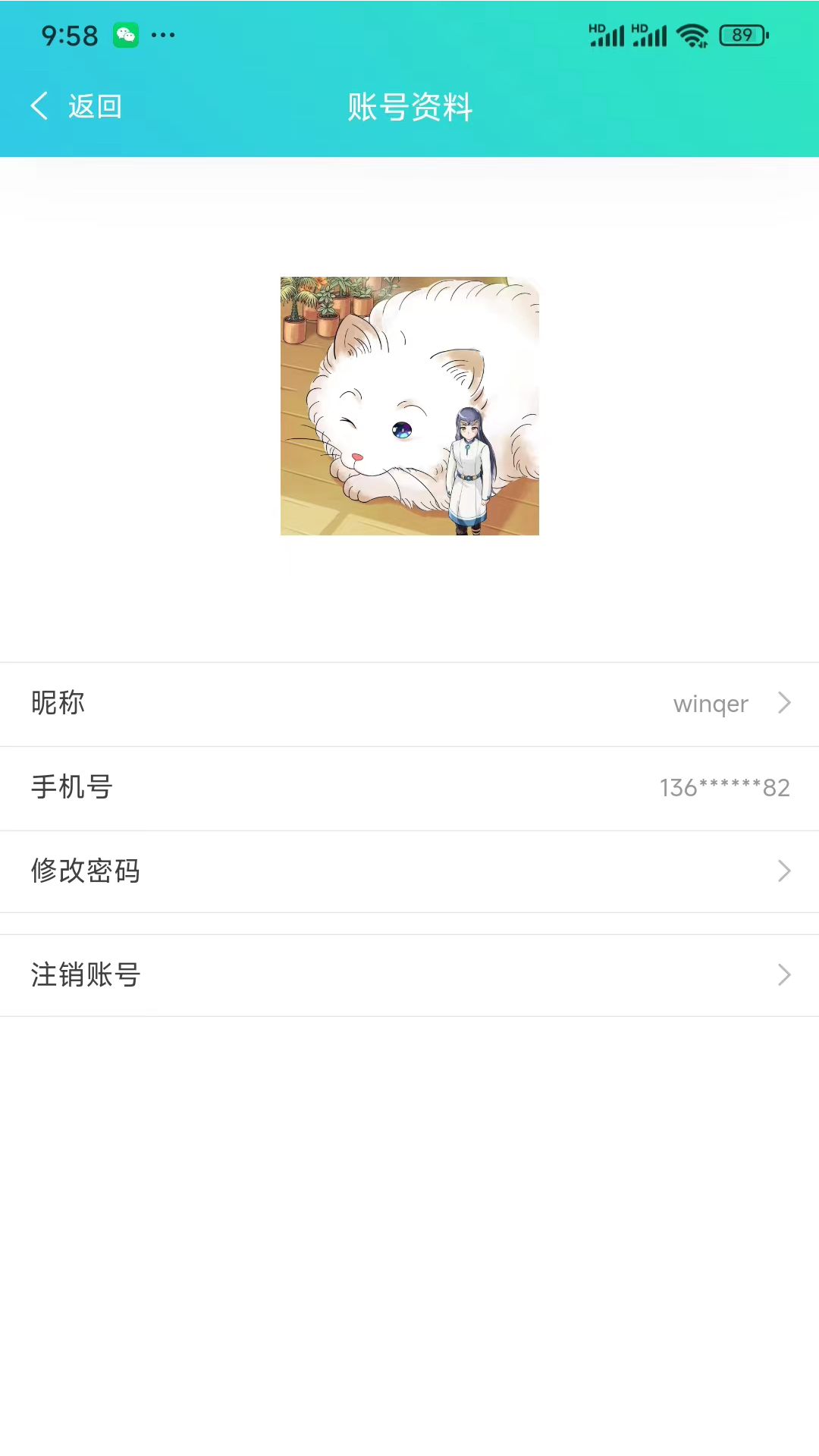Expand the 昵称 row chevron
Image resolution: width=819 pixels, height=1456 pixels.
tap(784, 703)
